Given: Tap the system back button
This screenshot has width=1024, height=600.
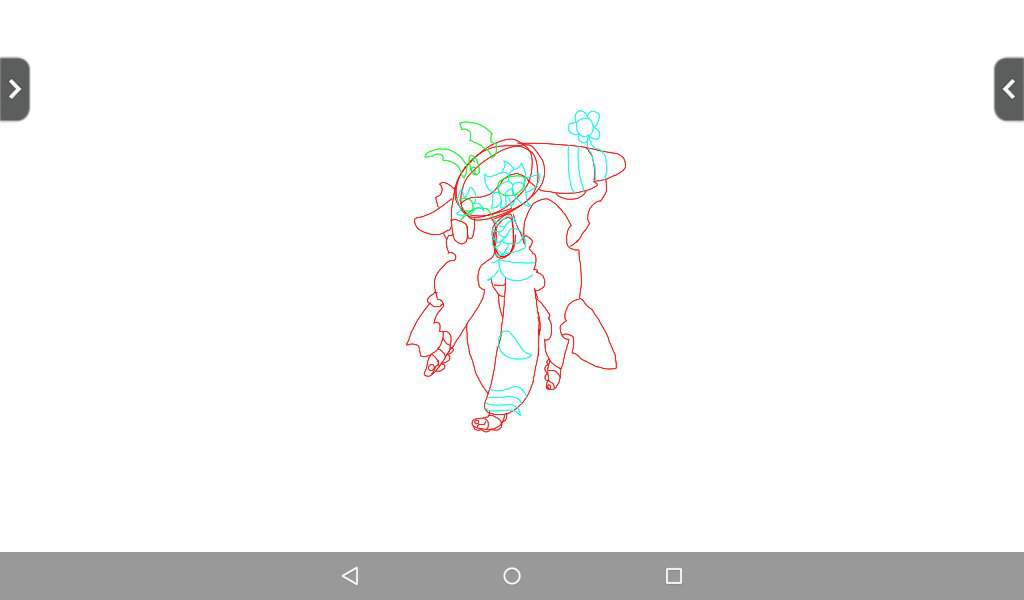Looking at the screenshot, I should pos(350,576).
